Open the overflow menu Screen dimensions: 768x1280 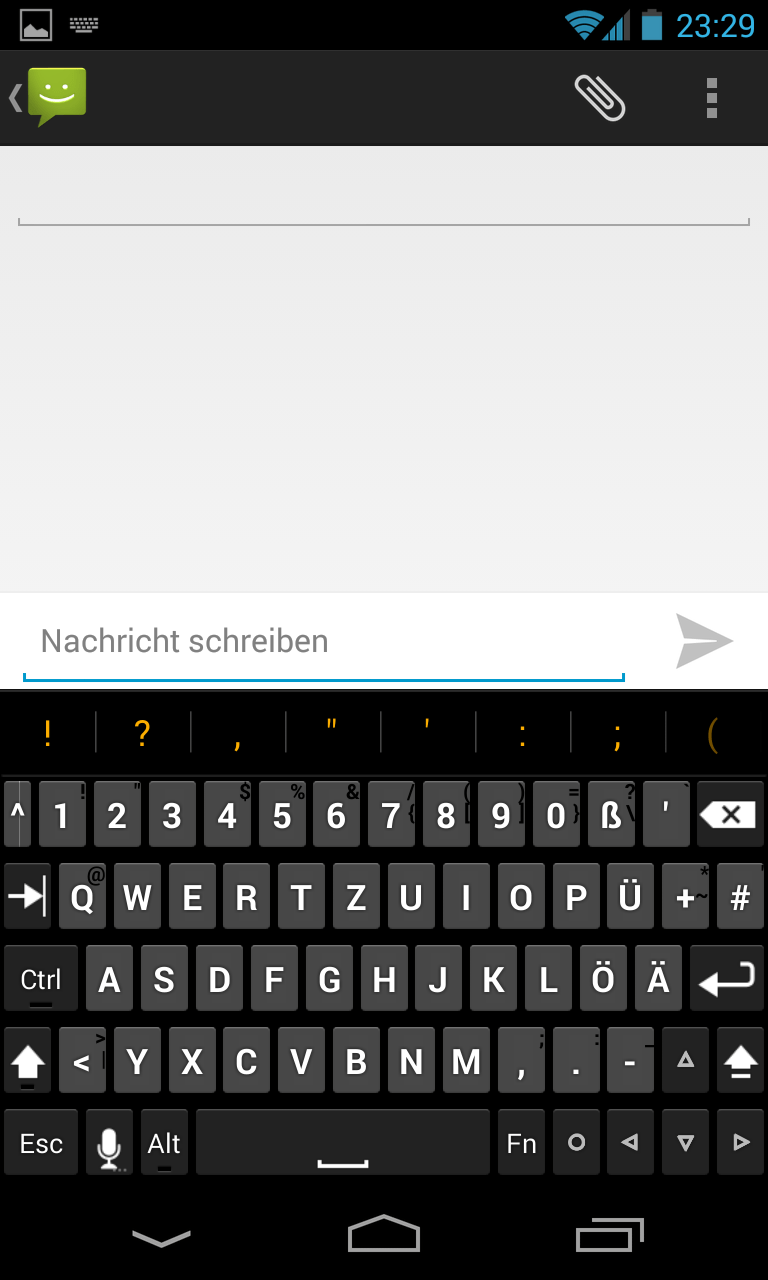pos(711,98)
